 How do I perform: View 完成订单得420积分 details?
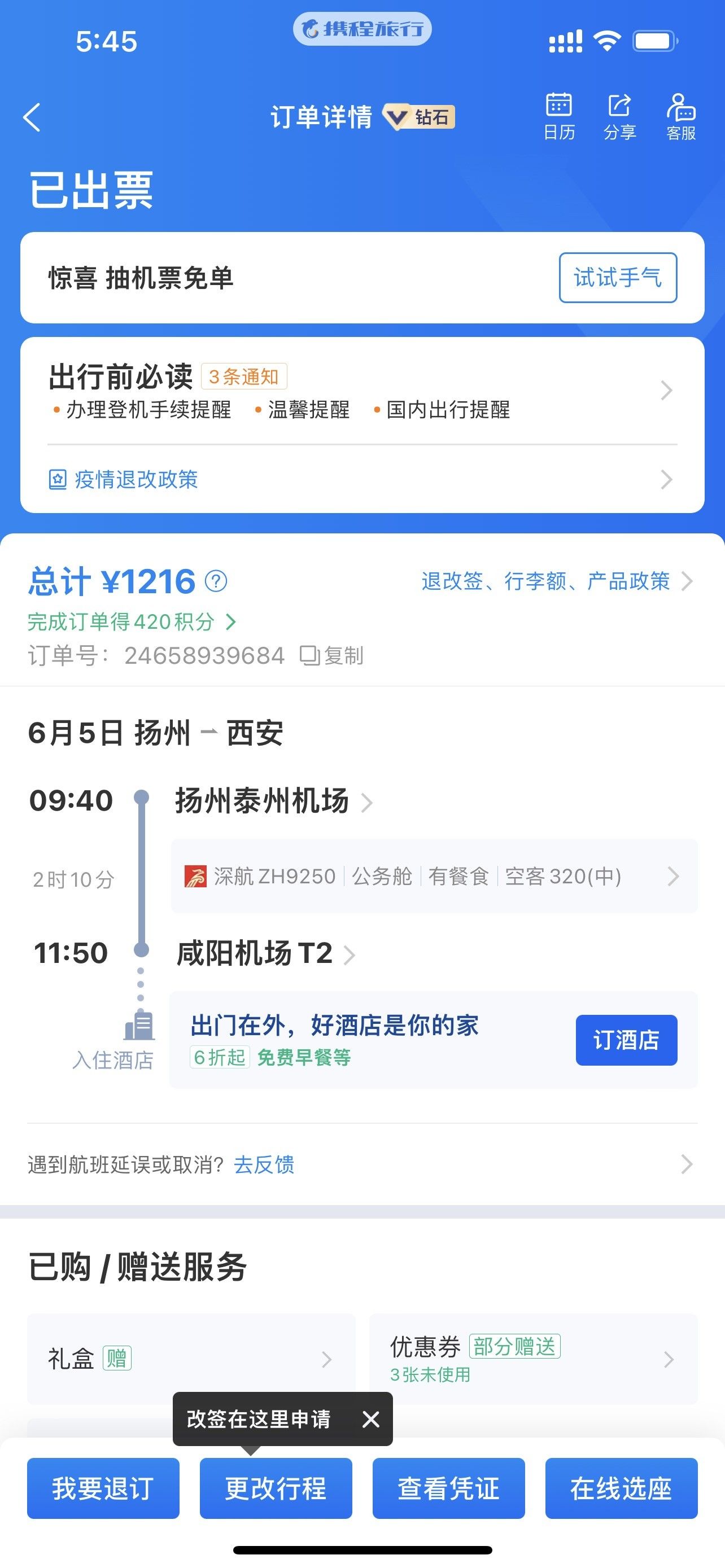[x=131, y=621]
